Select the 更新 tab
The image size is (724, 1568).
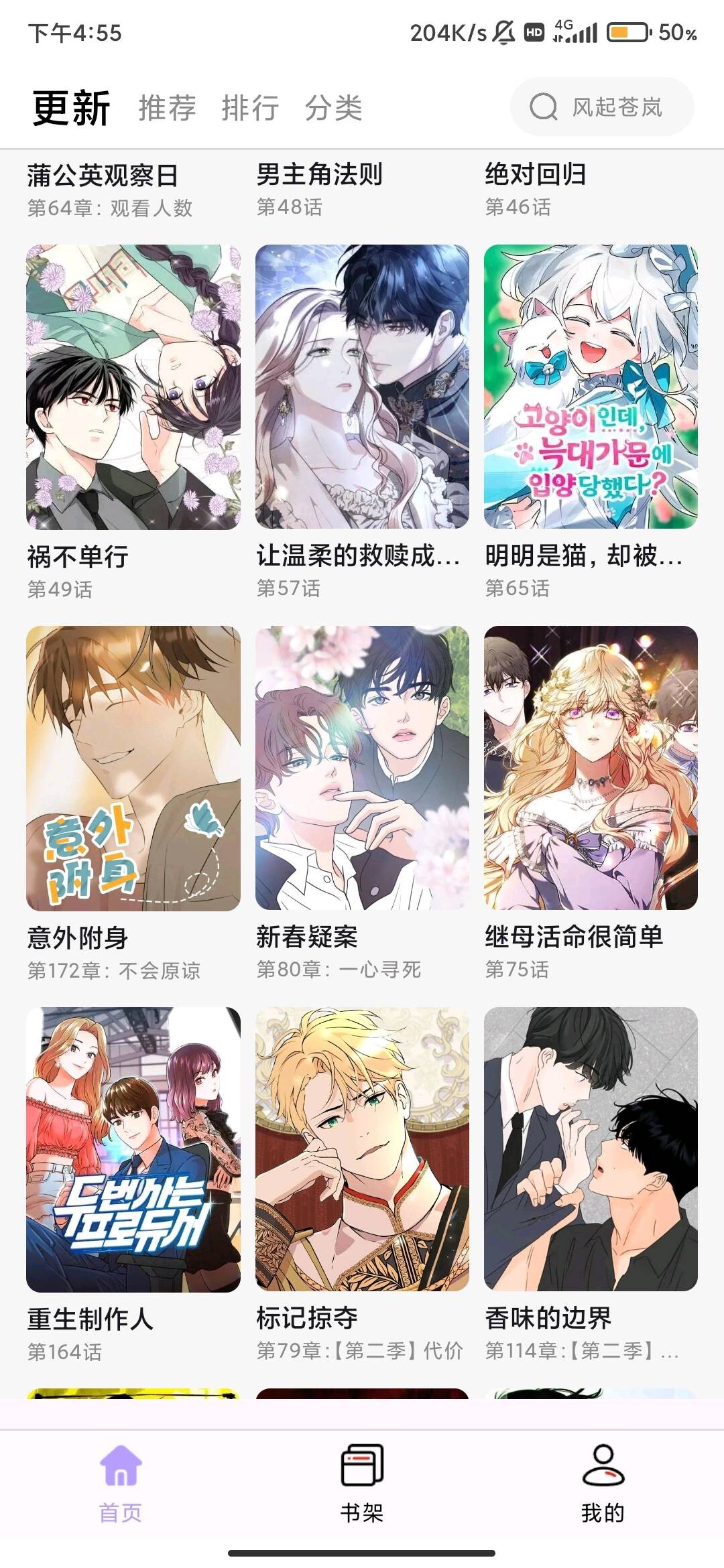tap(71, 108)
